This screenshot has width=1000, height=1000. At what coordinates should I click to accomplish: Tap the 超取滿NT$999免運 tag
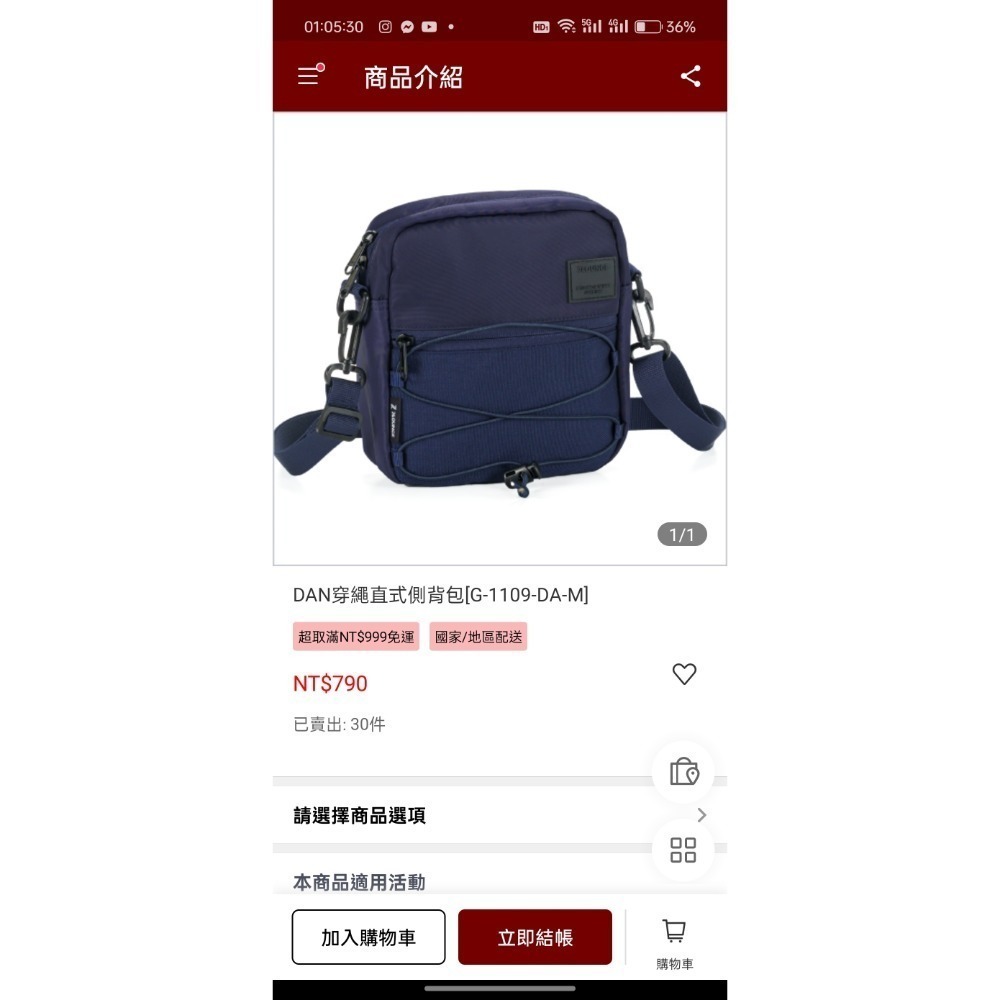(x=356, y=637)
